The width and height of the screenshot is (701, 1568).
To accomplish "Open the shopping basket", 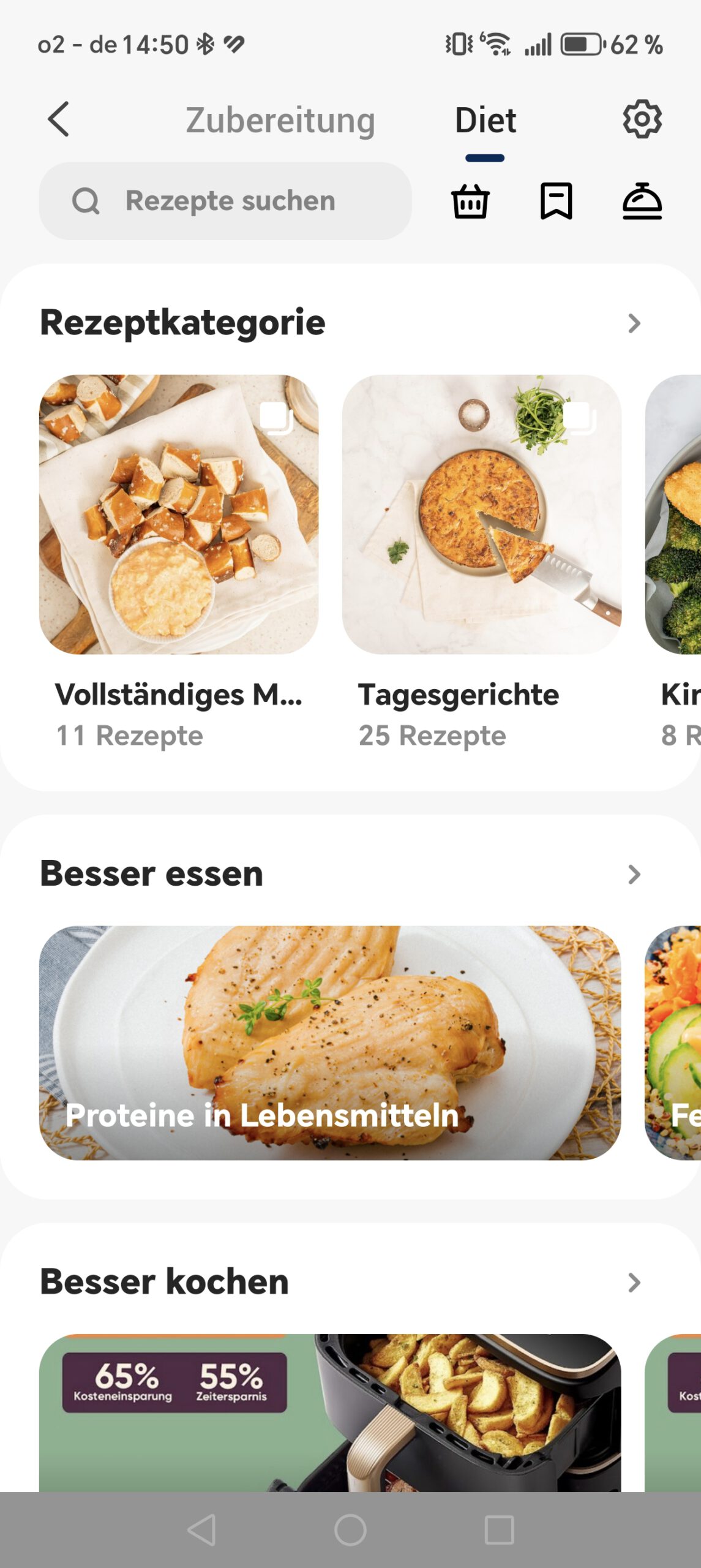I will point(470,201).
